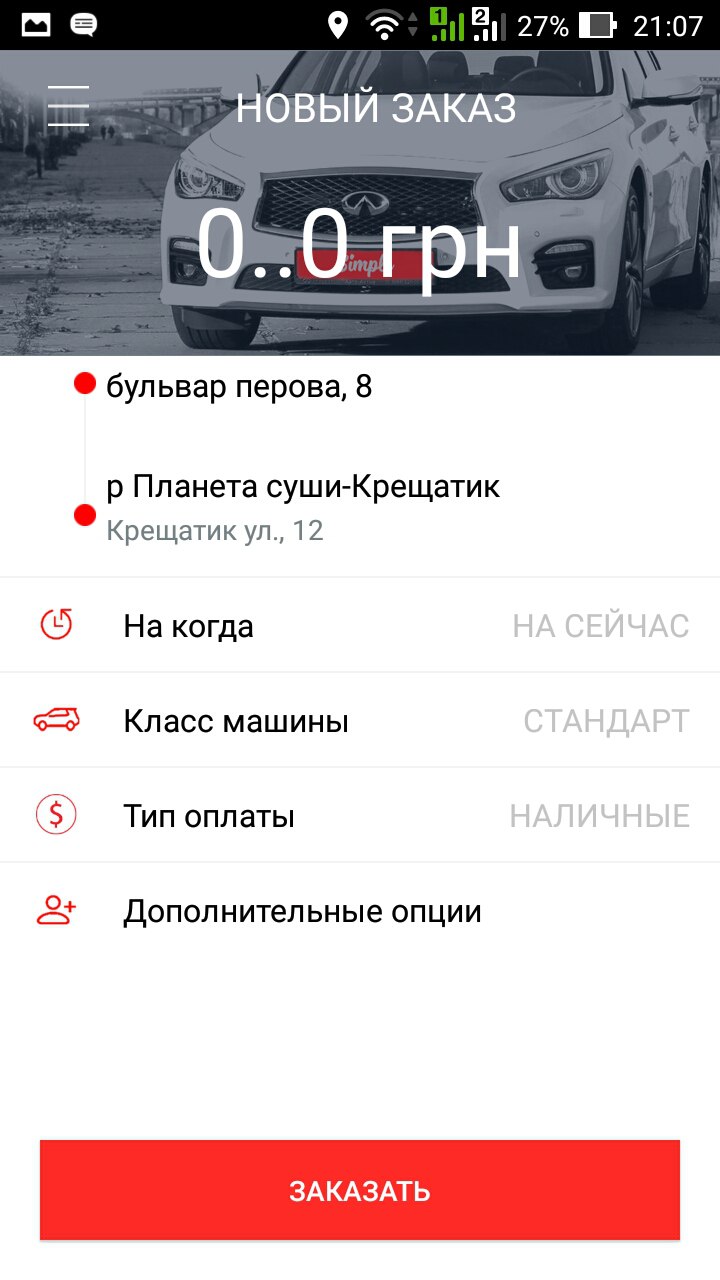The width and height of the screenshot is (720, 1280).
Task: Tap the Заказать order button
Action: click(x=360, y=1190)
